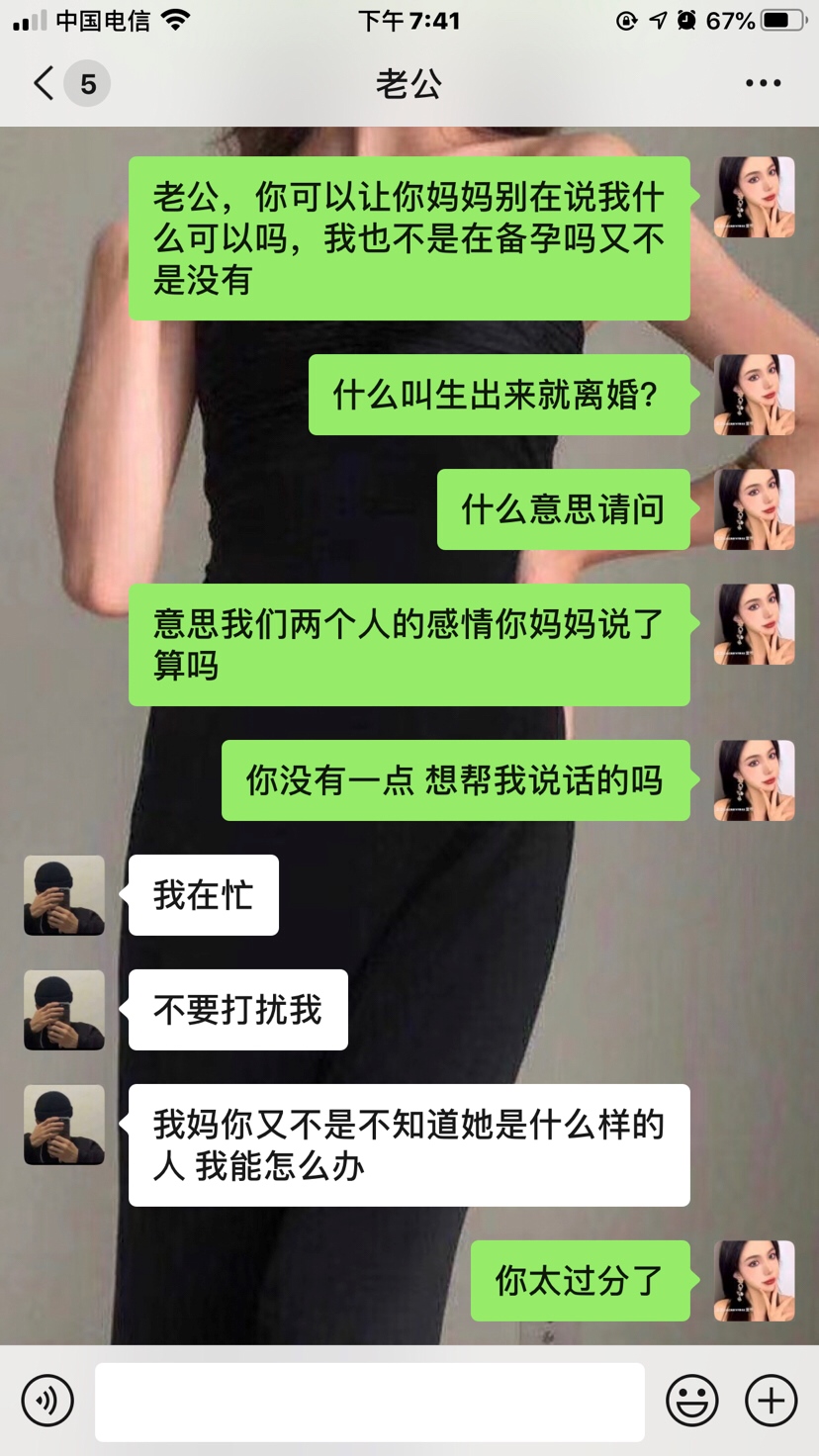Open the plus attachments menu

point(771,1401)
